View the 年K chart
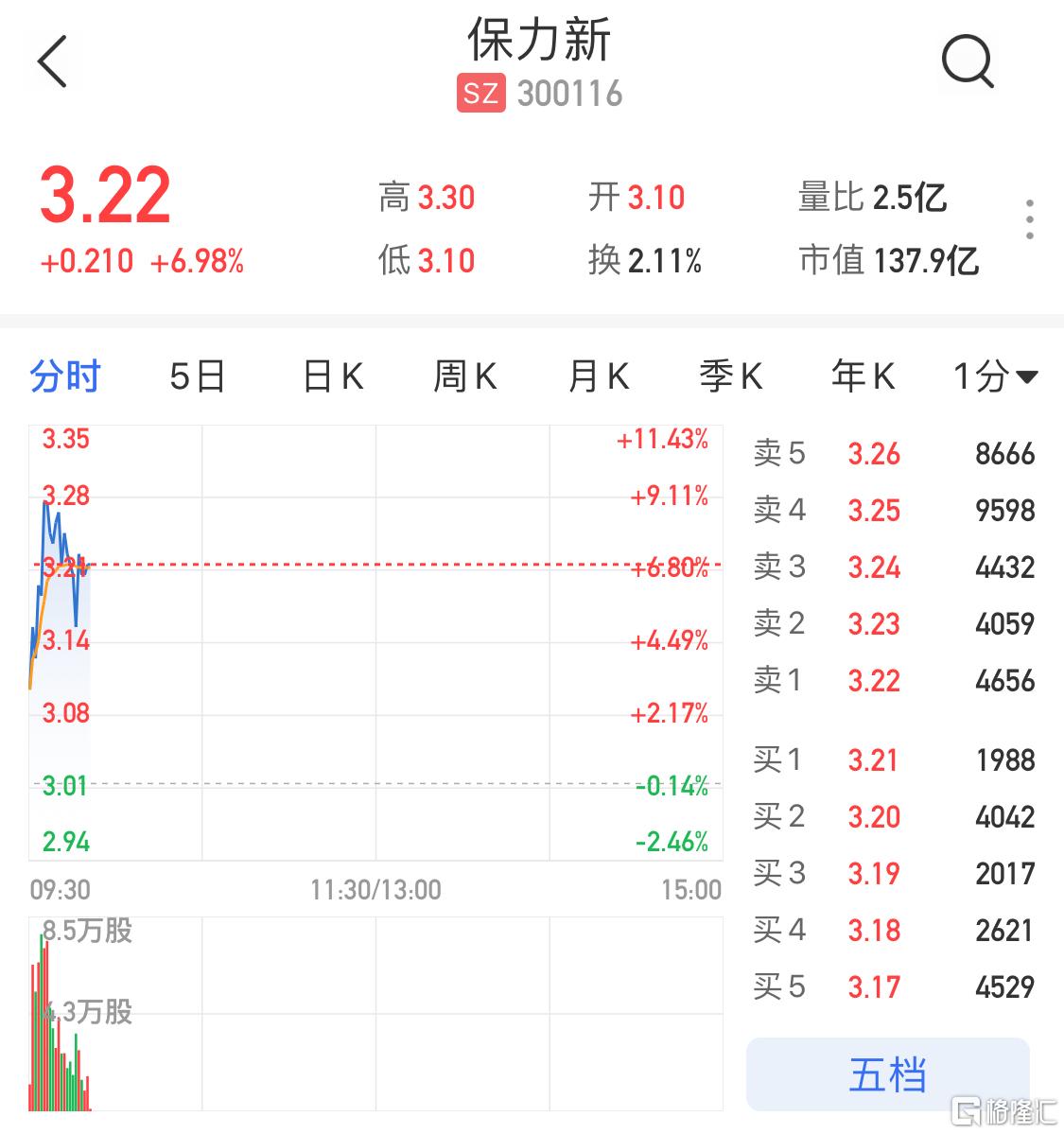The width and height of the screenshot is (1064, 1134). [x=863, y=376]
